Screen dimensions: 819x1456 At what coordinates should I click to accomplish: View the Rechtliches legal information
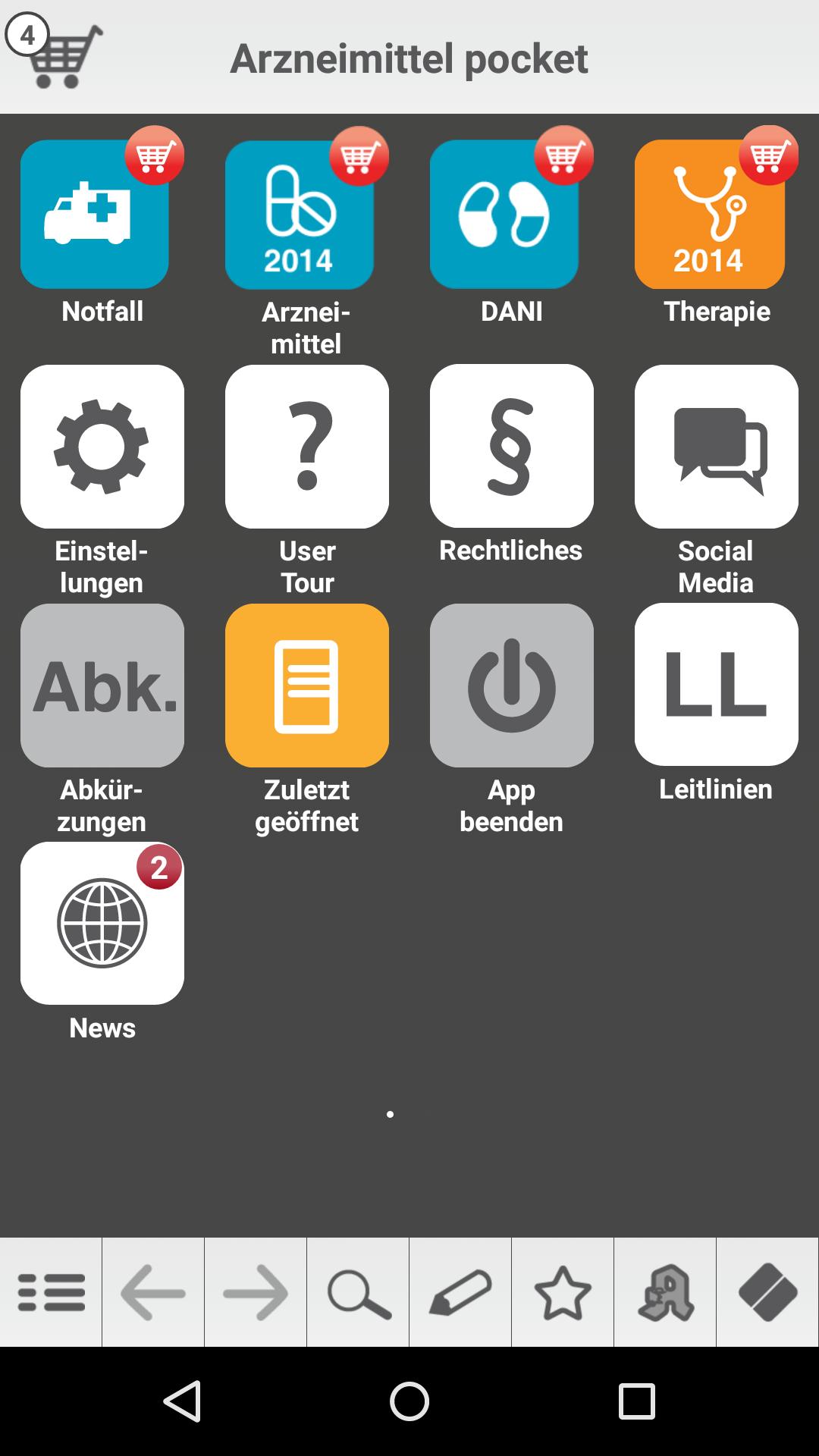(511, 446)
